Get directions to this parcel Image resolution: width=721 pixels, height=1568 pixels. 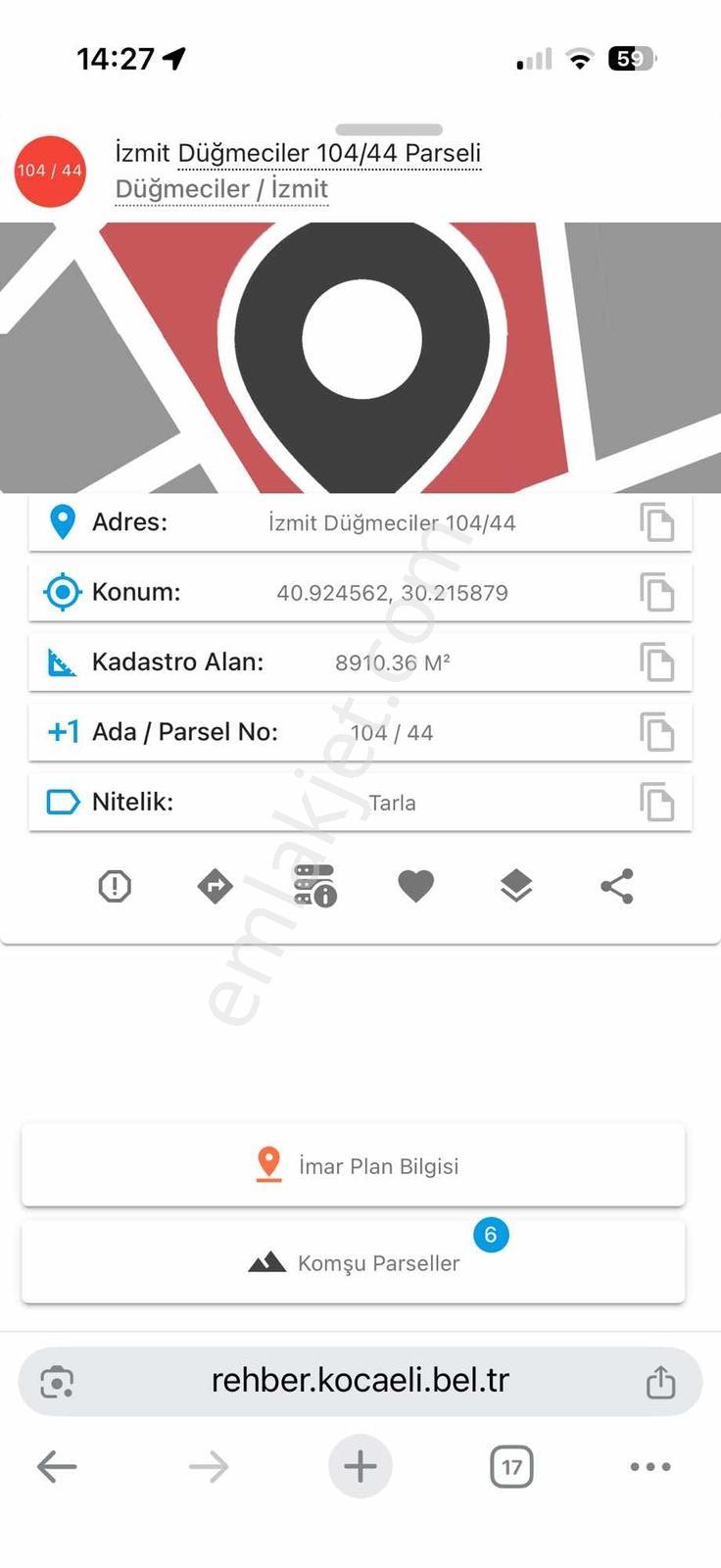(215, 886)
